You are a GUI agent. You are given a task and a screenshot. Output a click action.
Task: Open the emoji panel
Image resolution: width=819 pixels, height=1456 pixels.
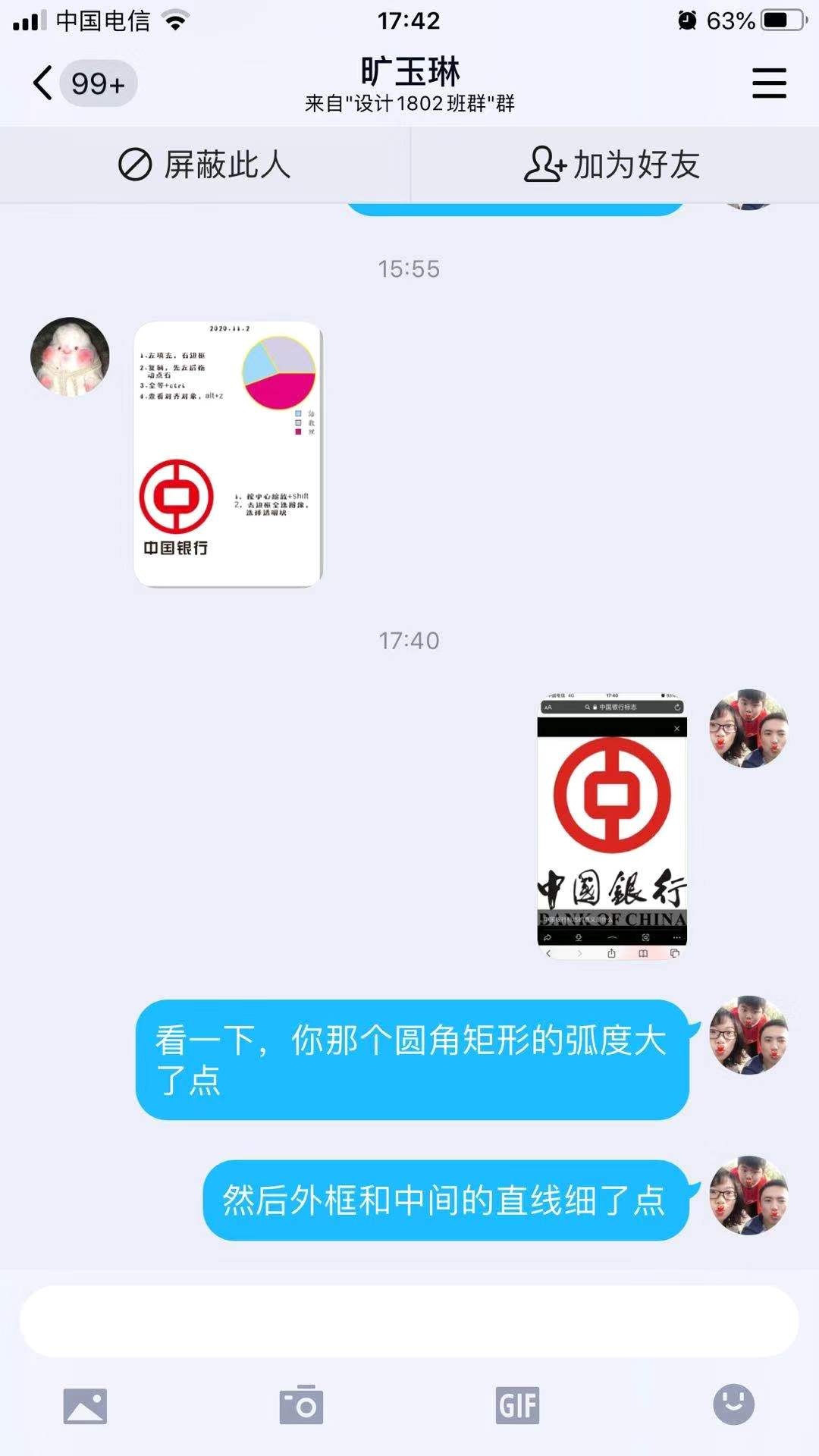(733, 1404)
